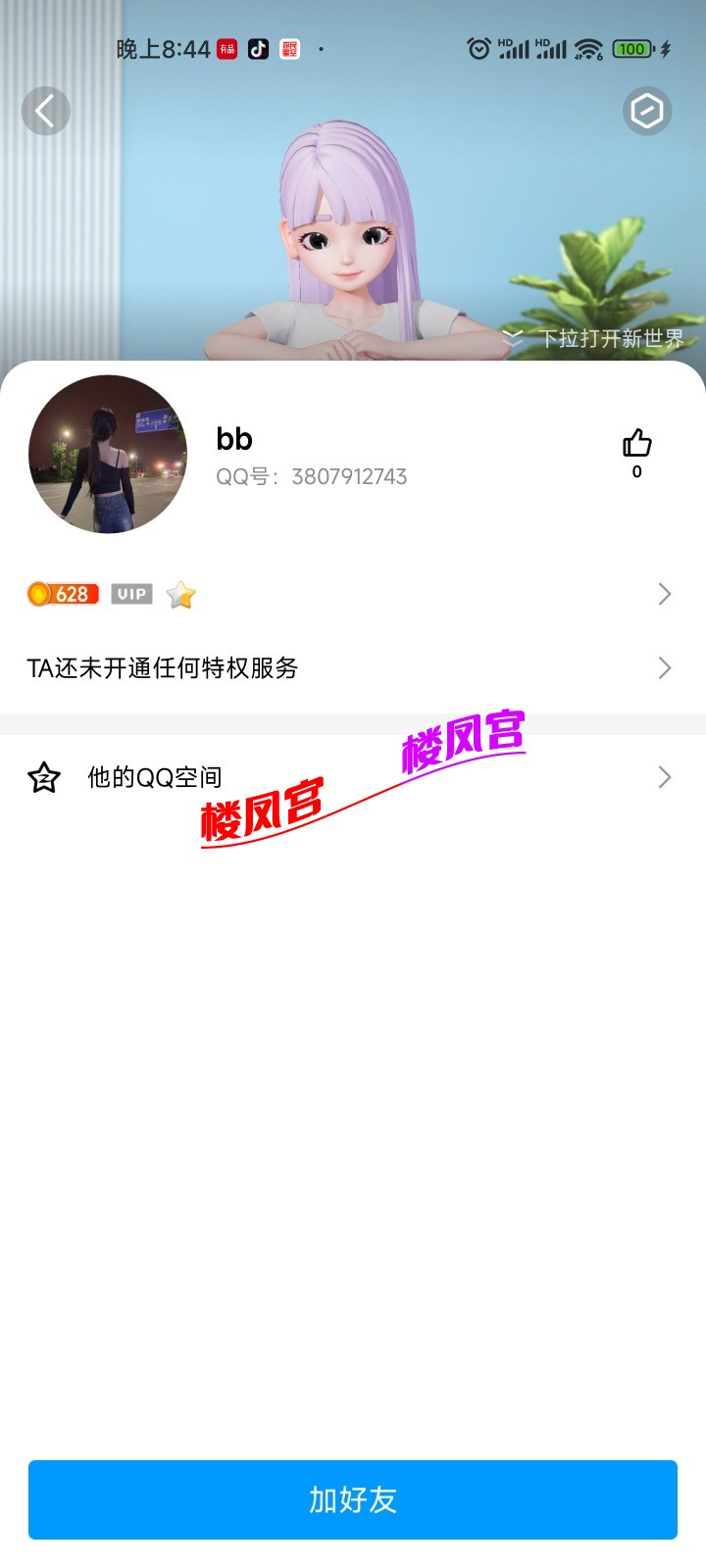This screenshot has width=706, height=1568.
Task: Tap TA还未开通任何特权服务 row
Action: click(164, 667)
